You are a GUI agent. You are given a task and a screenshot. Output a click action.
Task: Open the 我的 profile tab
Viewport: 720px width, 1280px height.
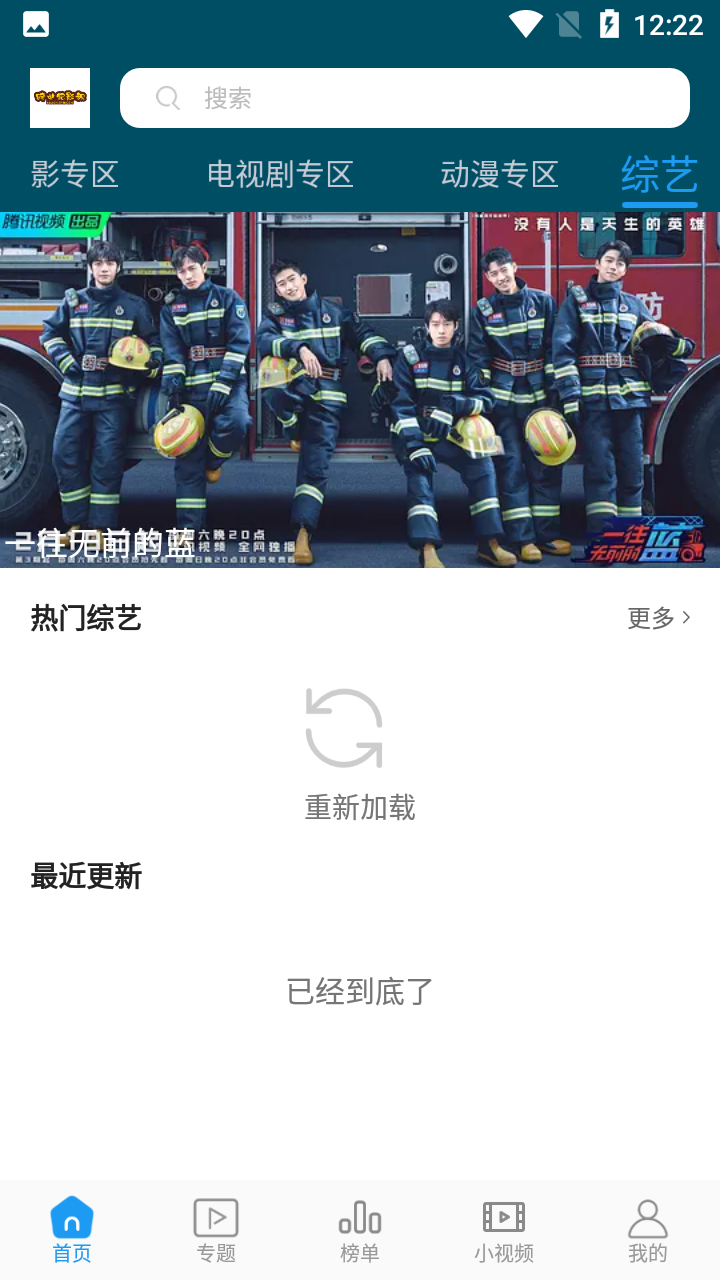[x=648, y=1230]
